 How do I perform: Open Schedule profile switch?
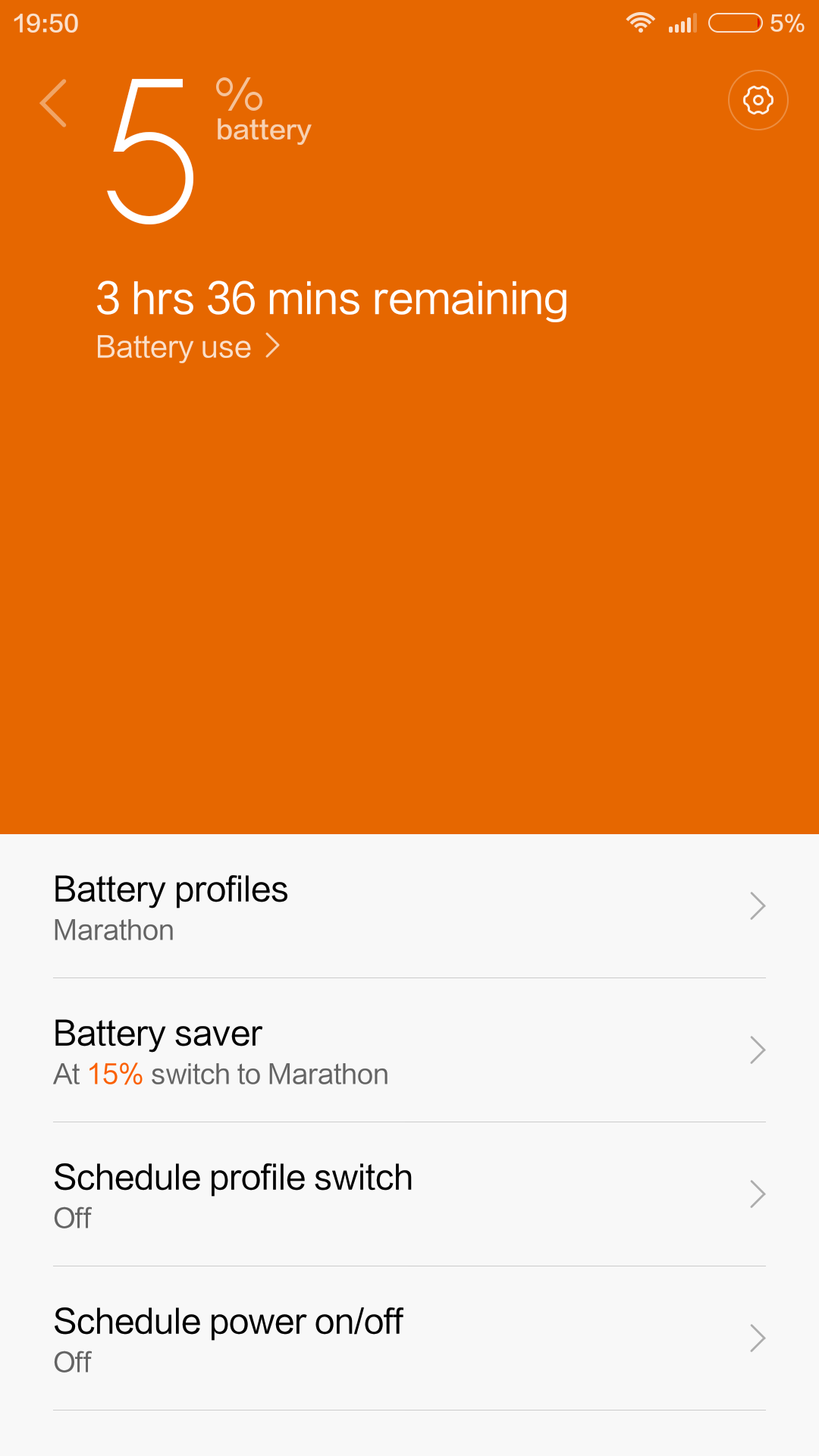(409, 1195)
